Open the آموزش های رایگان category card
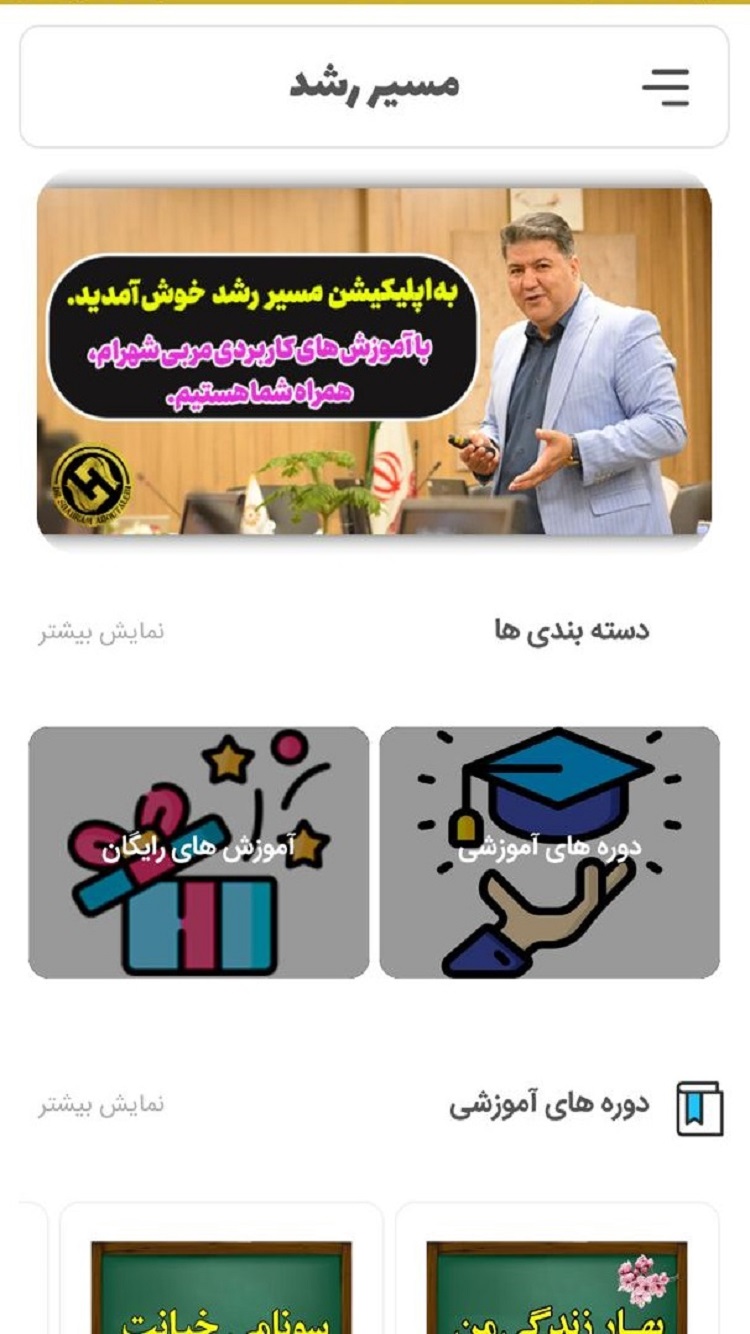Viewport: 750px width, 1334px height. pos(198,852)
